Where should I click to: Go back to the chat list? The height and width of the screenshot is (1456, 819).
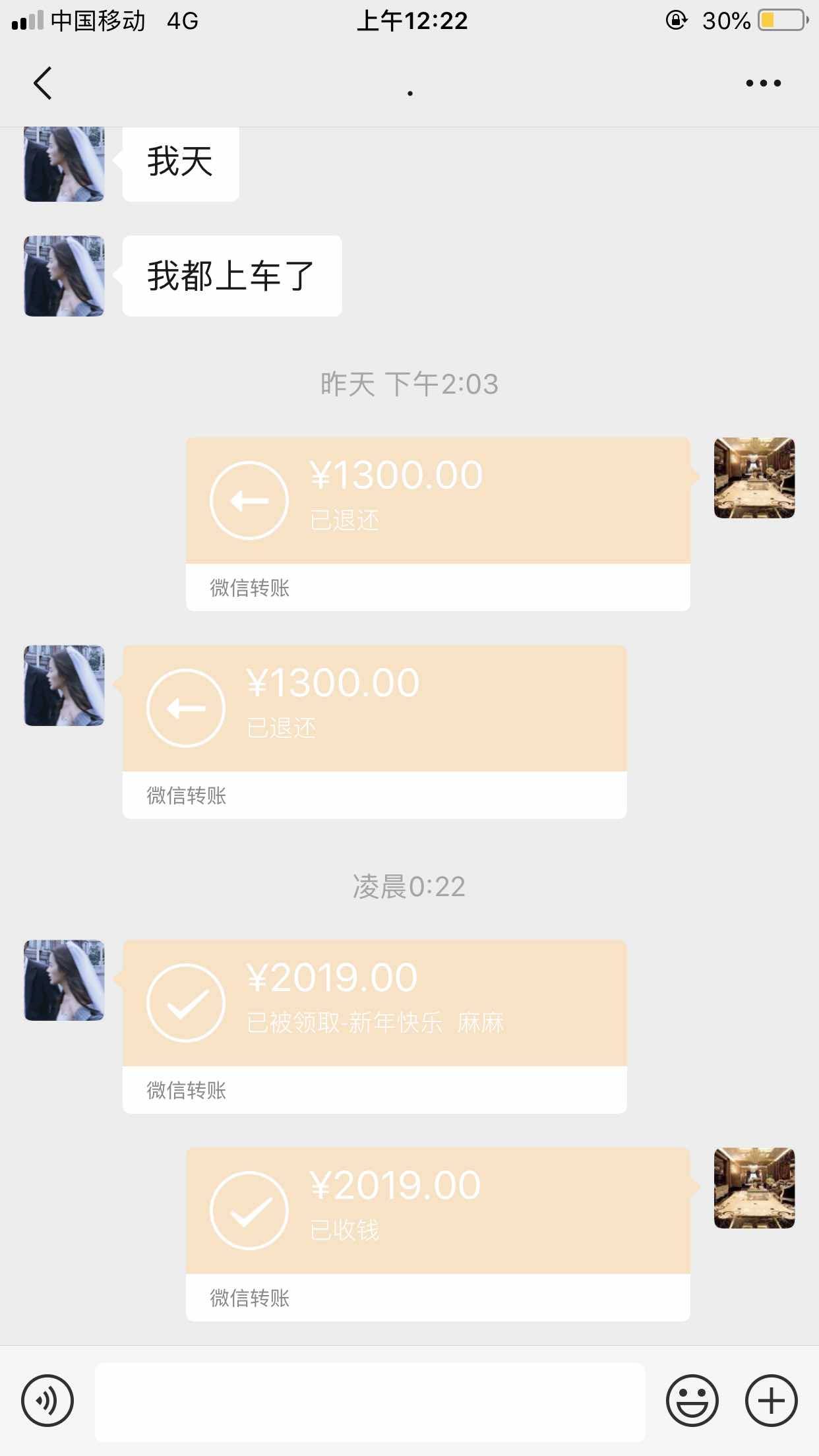pyautogui.click(x=43, y=83)
